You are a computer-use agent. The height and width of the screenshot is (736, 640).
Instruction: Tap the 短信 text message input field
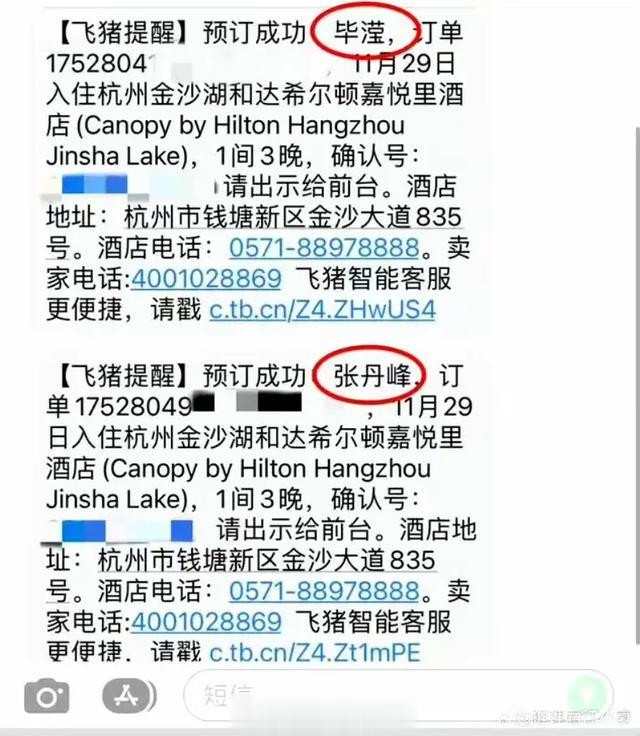pyautogui.click(x=380, y=696)
